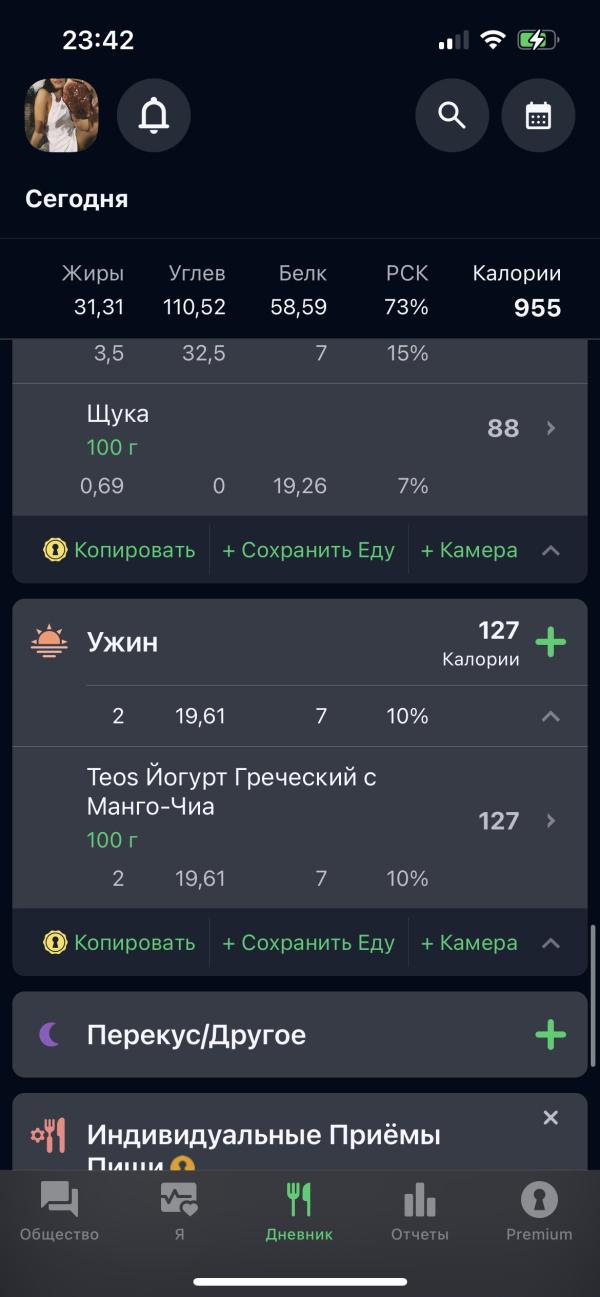Dismiss the Индивидуальные Приёмы Пищи card
This screenshot has width=600, height=1297.
[550, 1118]
